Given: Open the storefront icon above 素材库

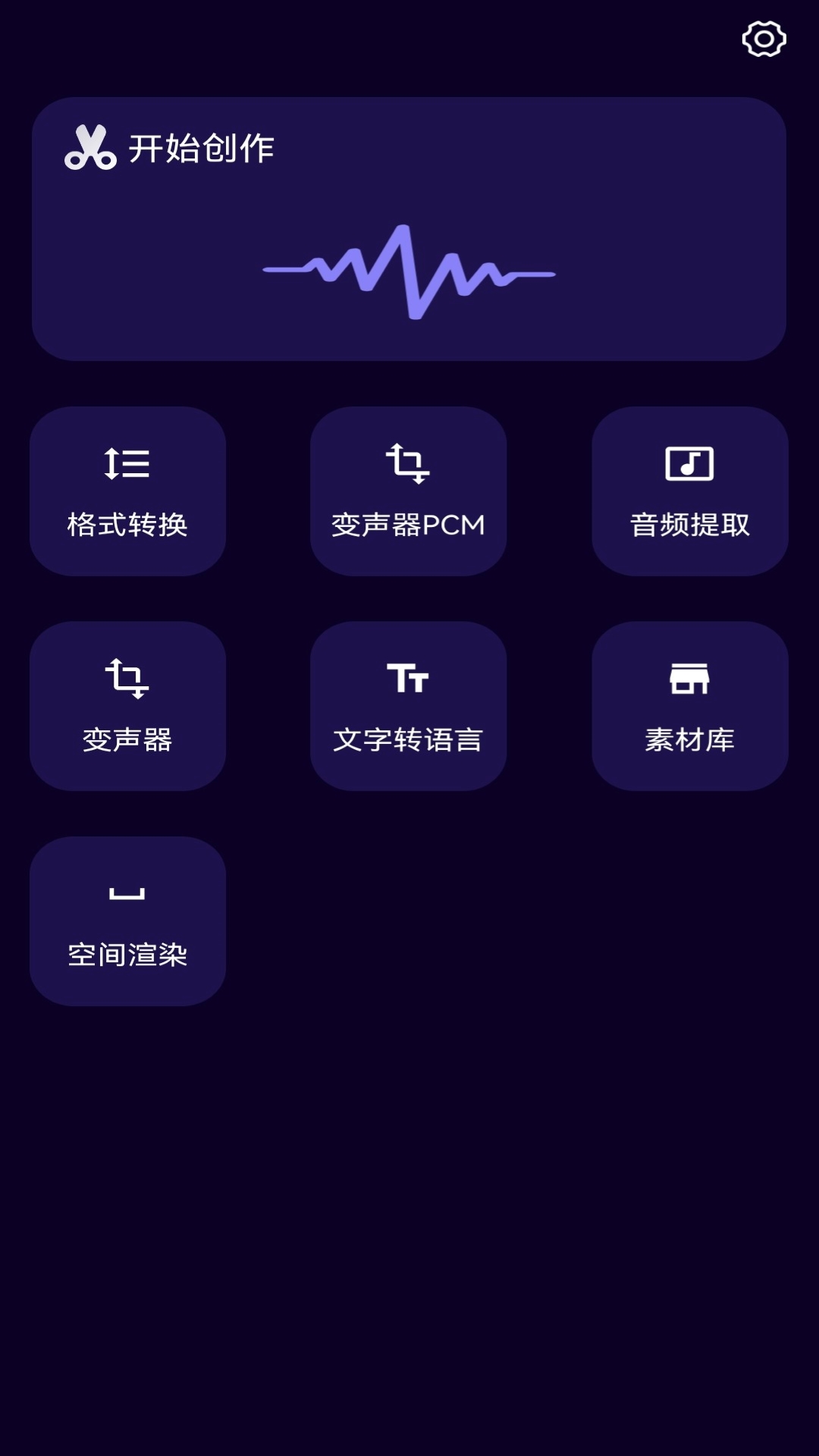Looking at the screenshot, I should pyautogui.click(x=689, y=679).
